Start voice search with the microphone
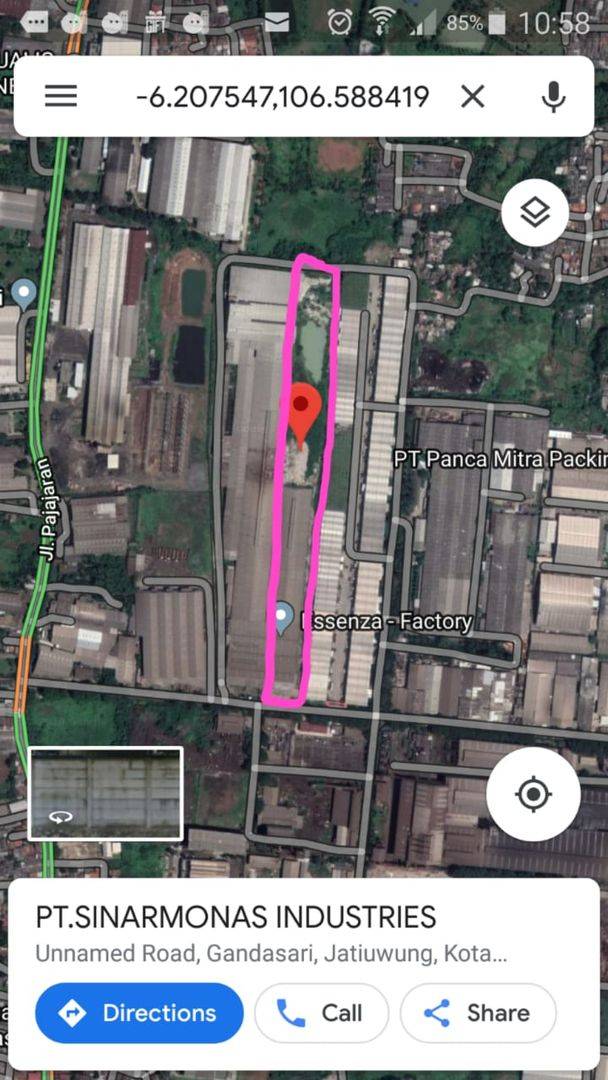608x1080 pixels. pyautogui.click(x=553, y=96)
